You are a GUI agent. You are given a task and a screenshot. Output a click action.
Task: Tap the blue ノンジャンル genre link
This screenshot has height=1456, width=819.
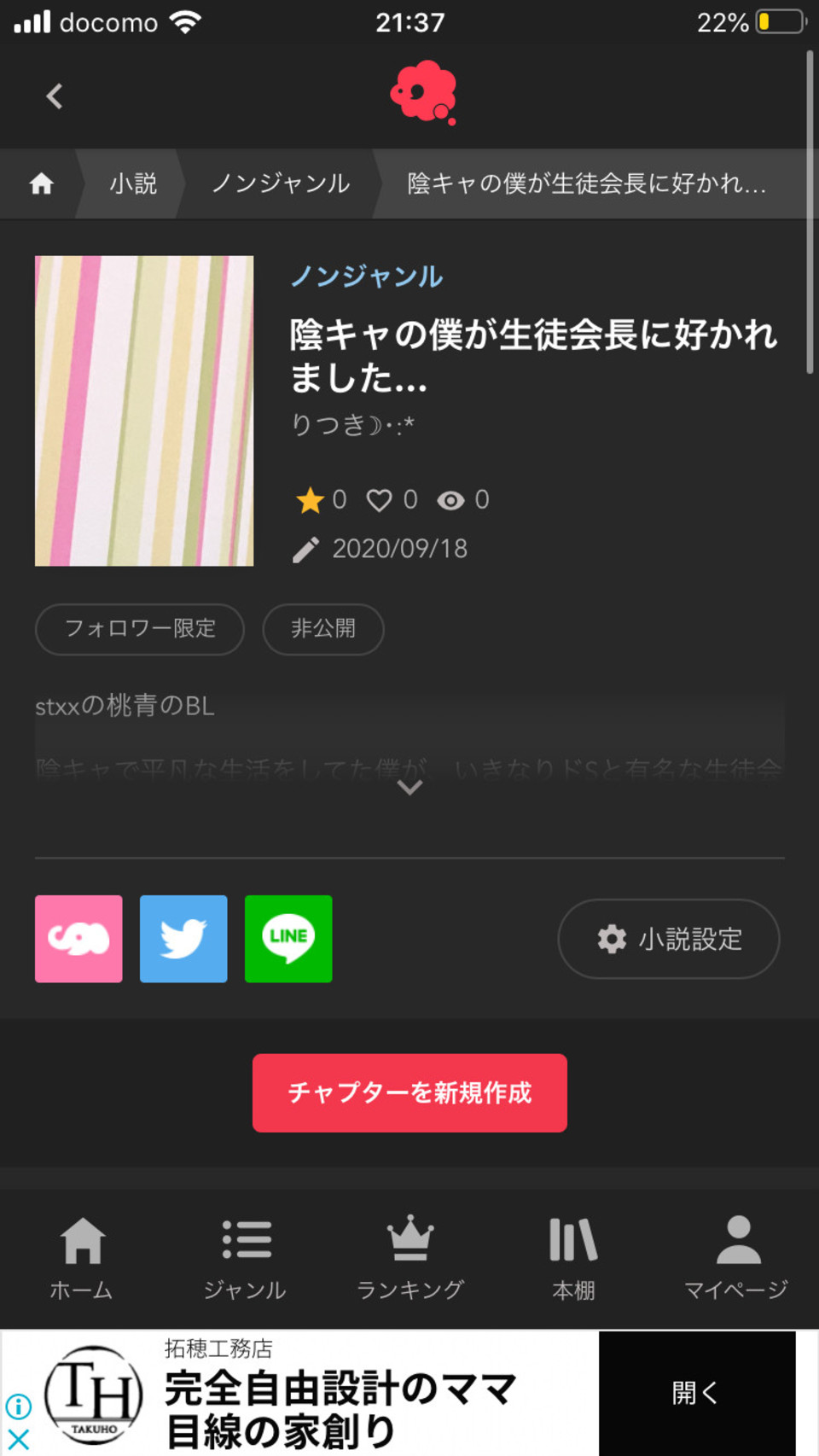click(x=367, y=277)
